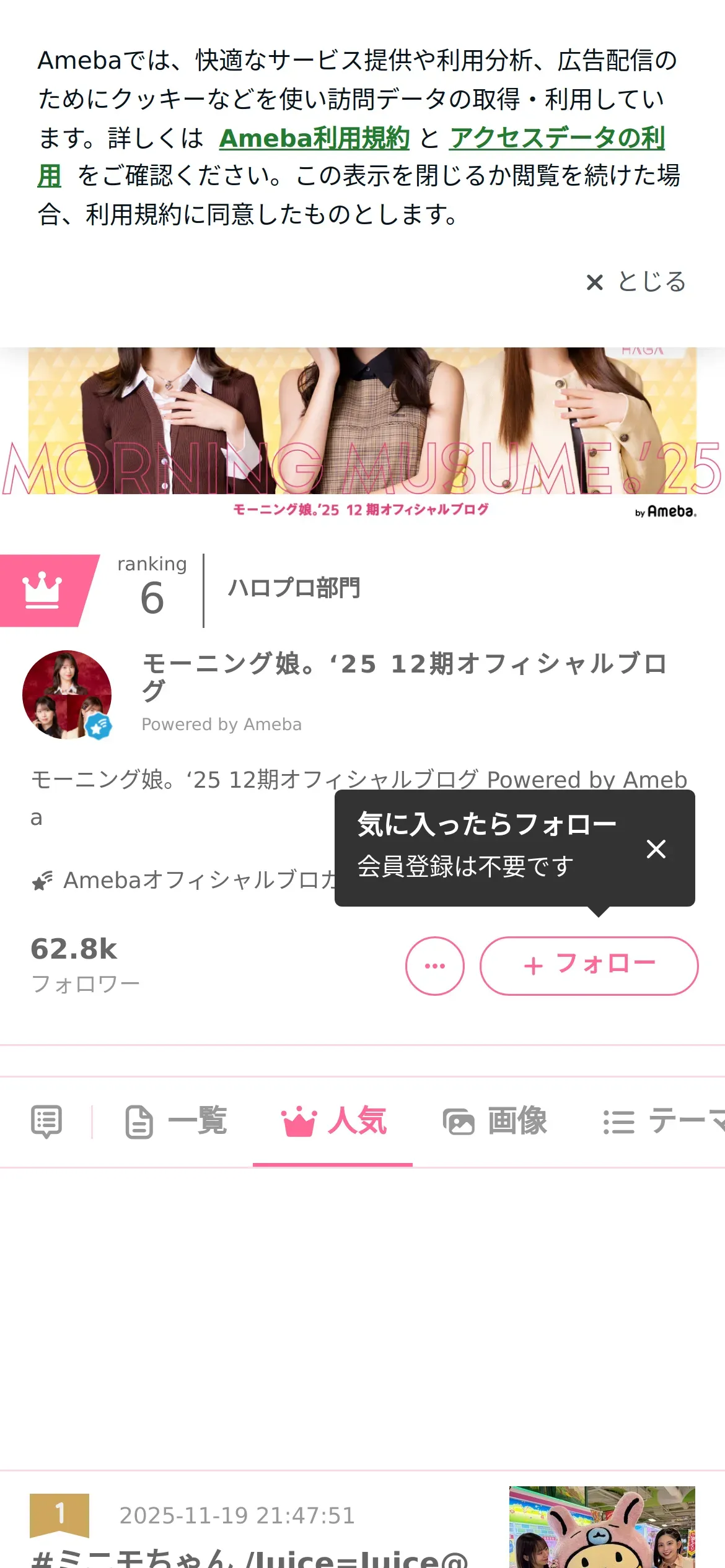Follow this blog with フォロー button
Viewport: 725px width, 1568px height.
(x=589, y=965)
